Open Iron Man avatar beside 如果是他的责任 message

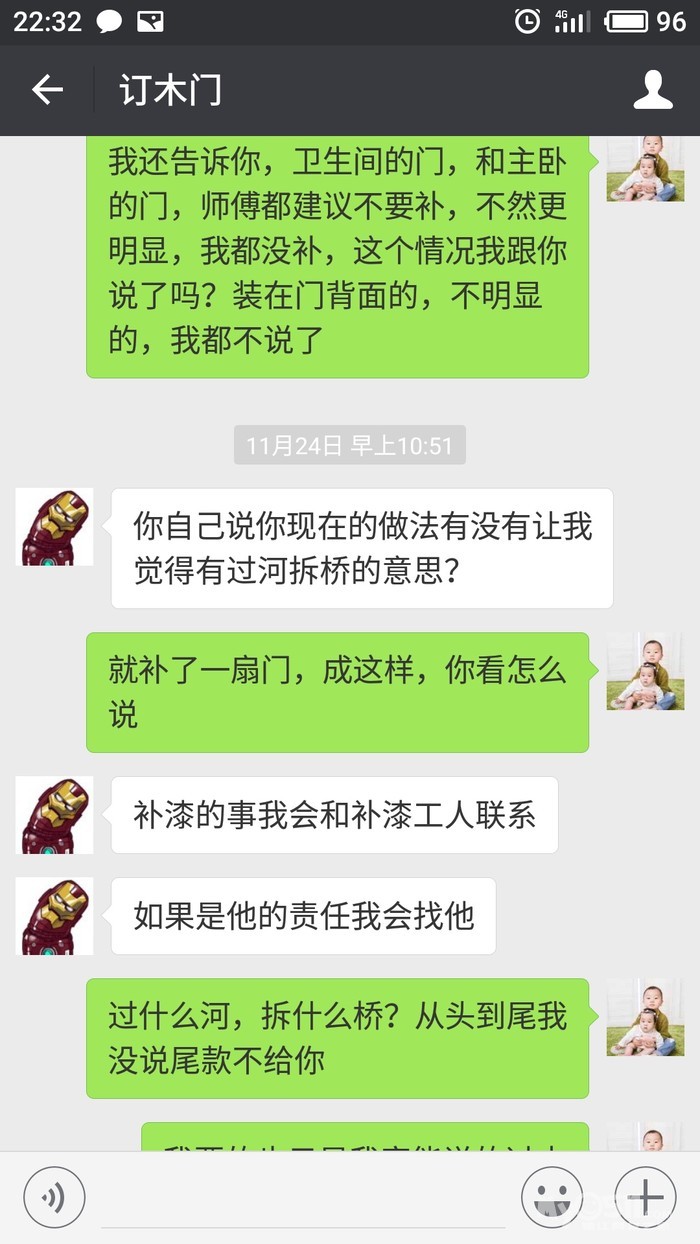55,916
